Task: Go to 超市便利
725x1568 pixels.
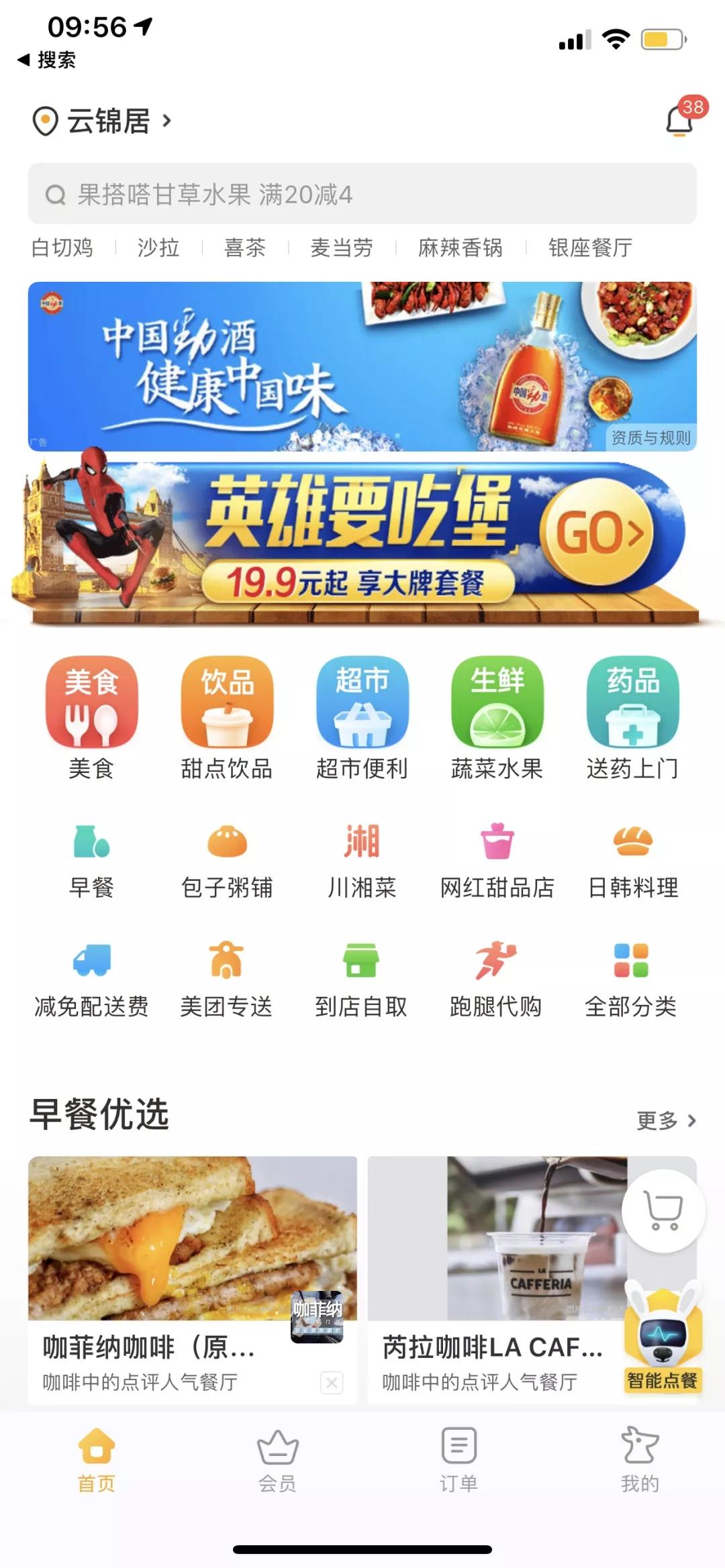Action: [362, 717]
